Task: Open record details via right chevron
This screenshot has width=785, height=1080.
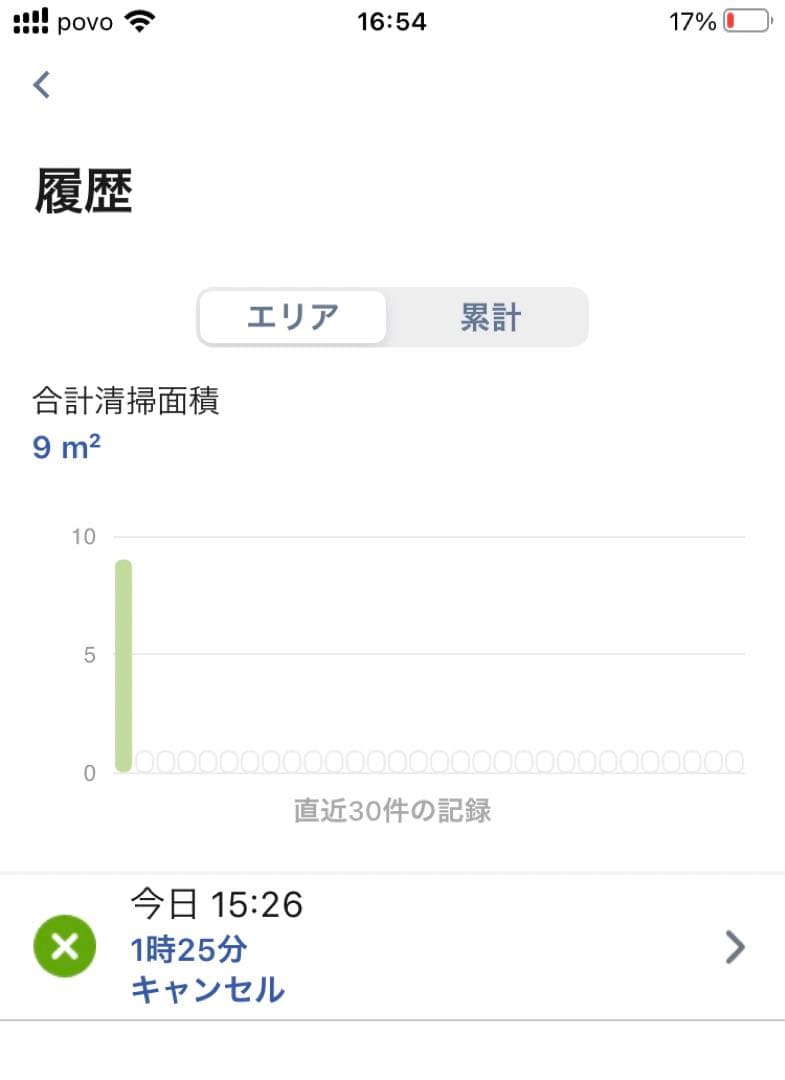Action: point(735,946)
